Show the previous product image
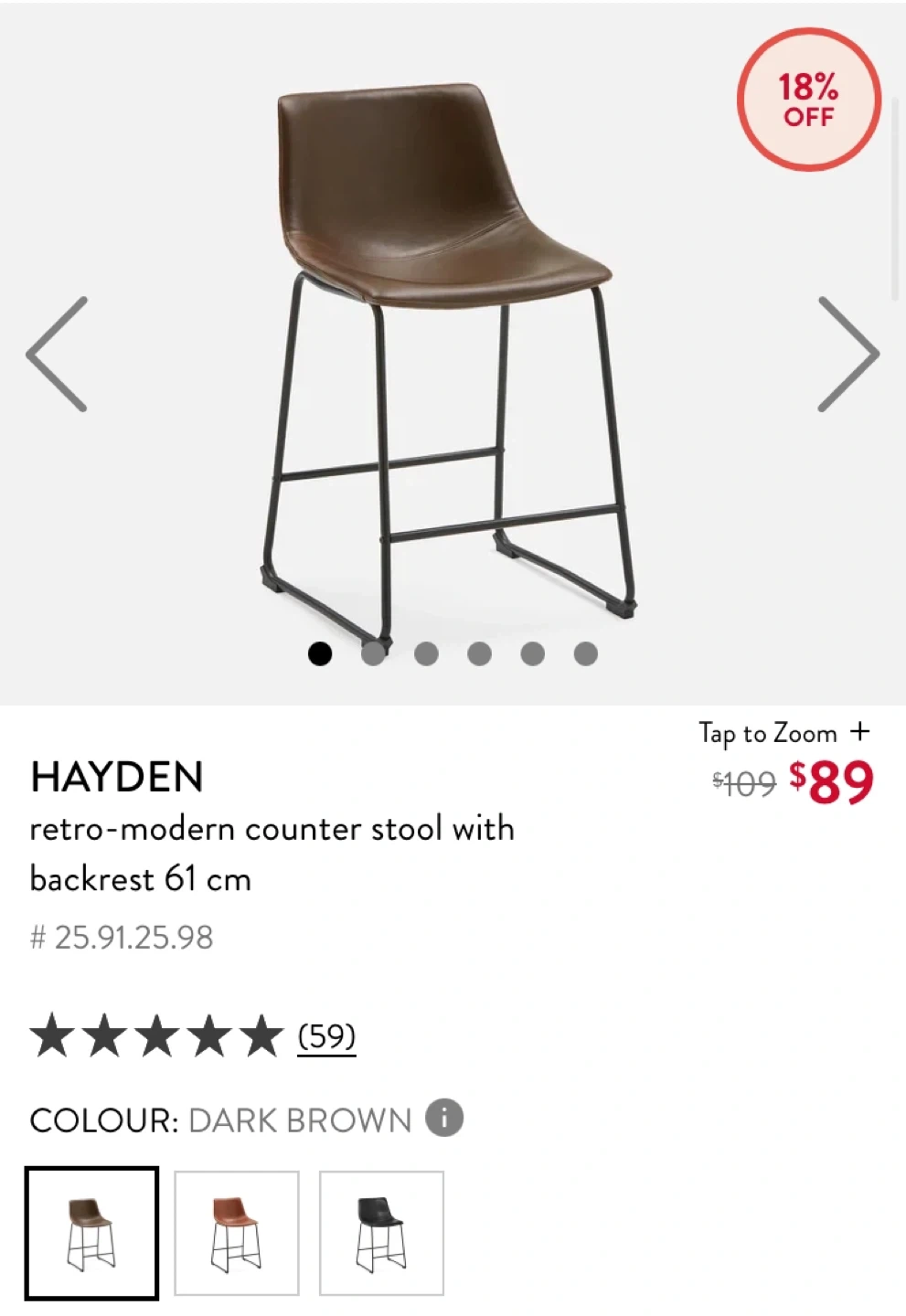Image resolution: width=906 pixels, height=1316 pixels. [x=57, y=355]
